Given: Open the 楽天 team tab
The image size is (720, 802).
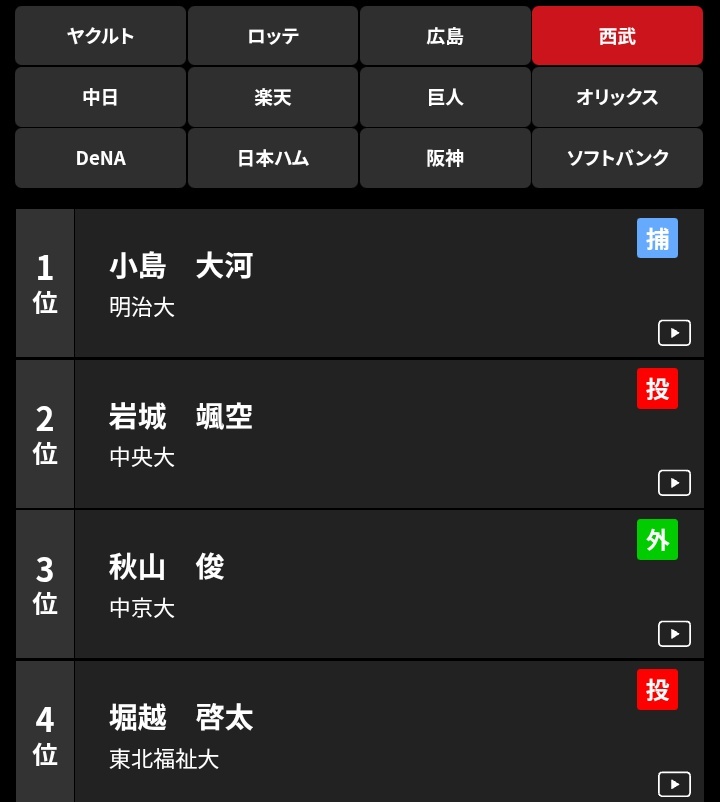Looking at the screenshot, I should 272,97.
